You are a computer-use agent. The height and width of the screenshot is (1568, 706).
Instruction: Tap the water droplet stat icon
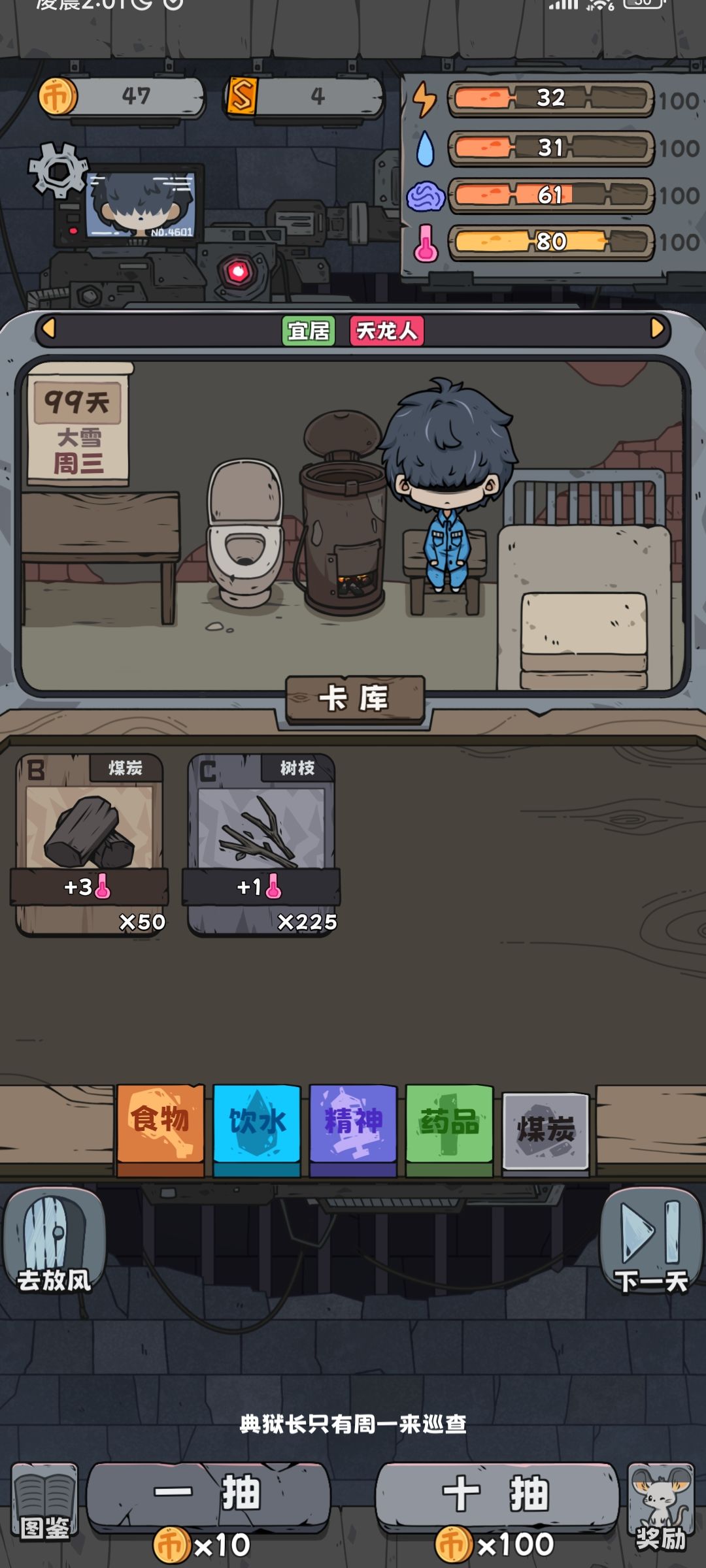click(426, 149)
